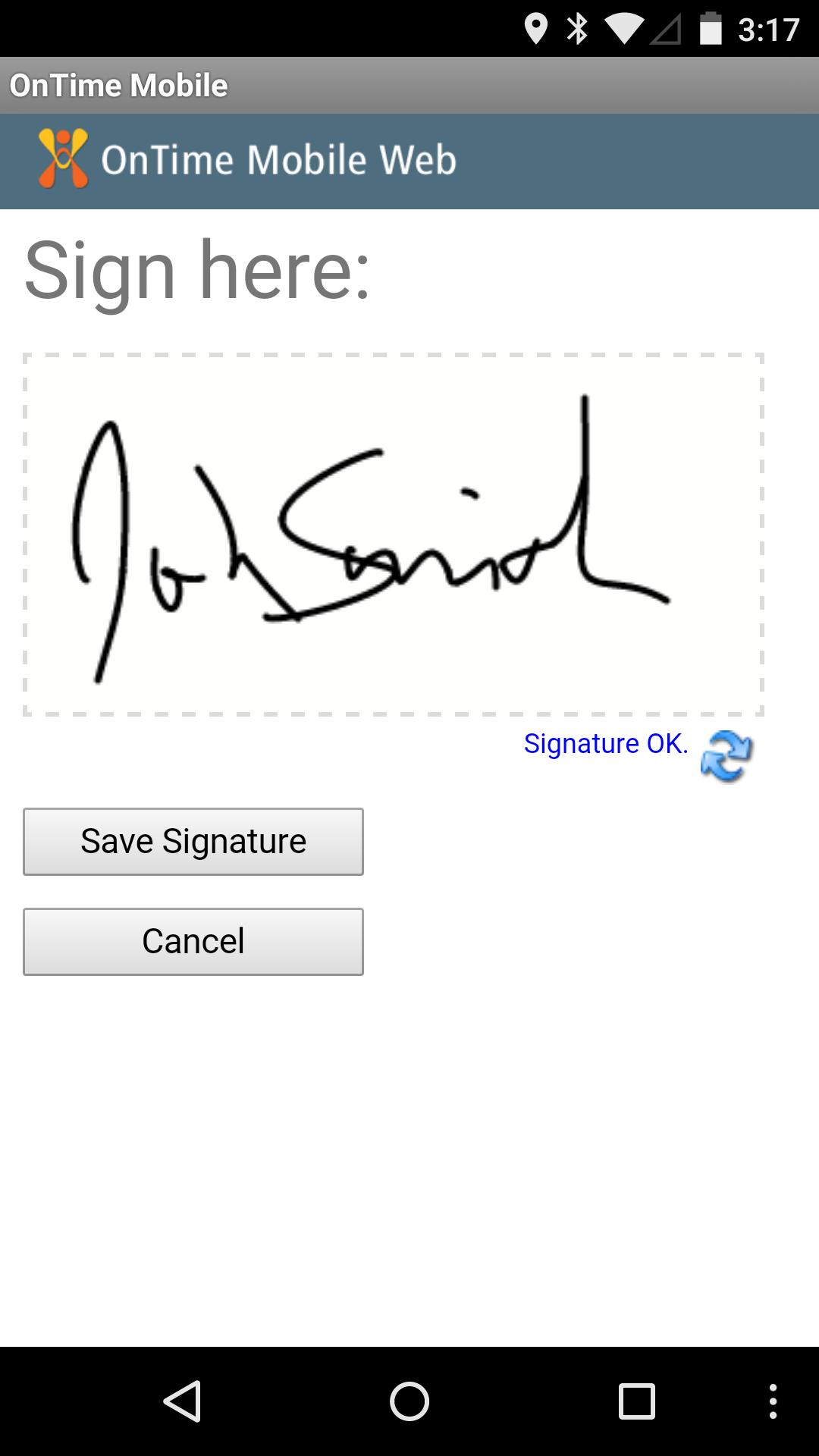
Task: Clear signature with the refresh arrows icon
Action: (x=726, y=755)
